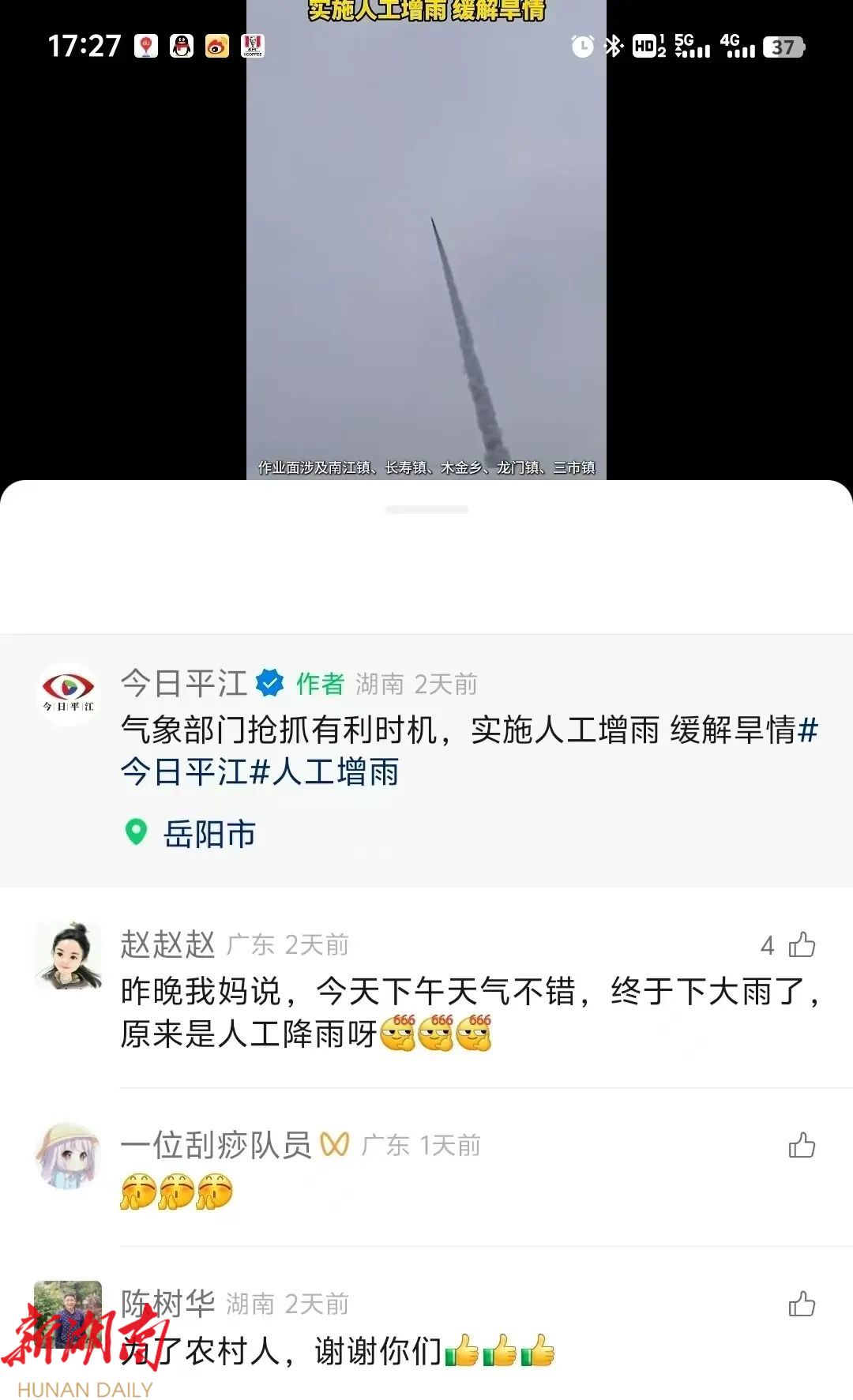The height and width of the screenshot is (1400, 853).
Task: View 赵赵赵's profile picture
Action: (x=68, y=955)
